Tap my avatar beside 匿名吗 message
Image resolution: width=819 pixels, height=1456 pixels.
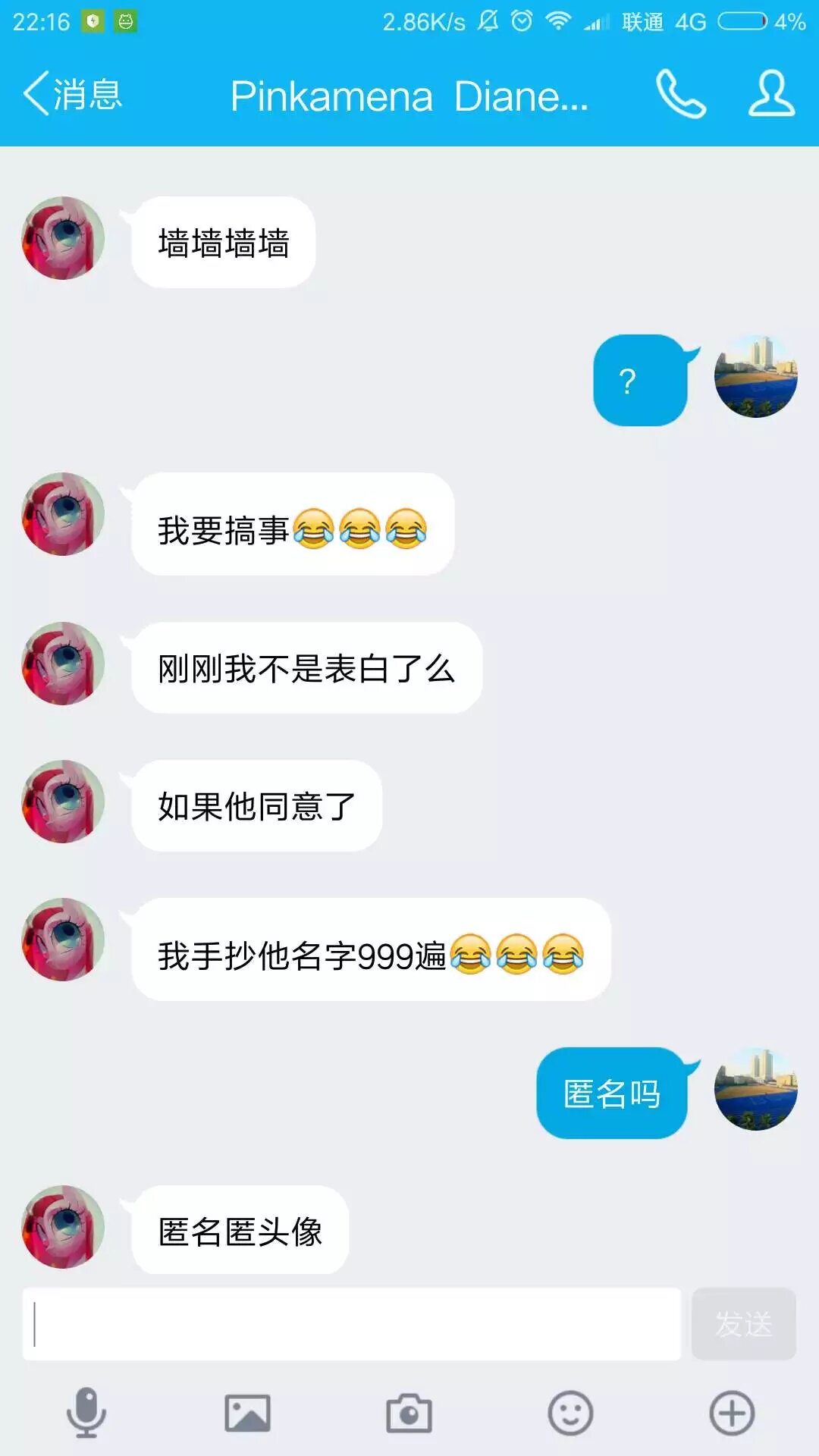[x=756, y=1089]
